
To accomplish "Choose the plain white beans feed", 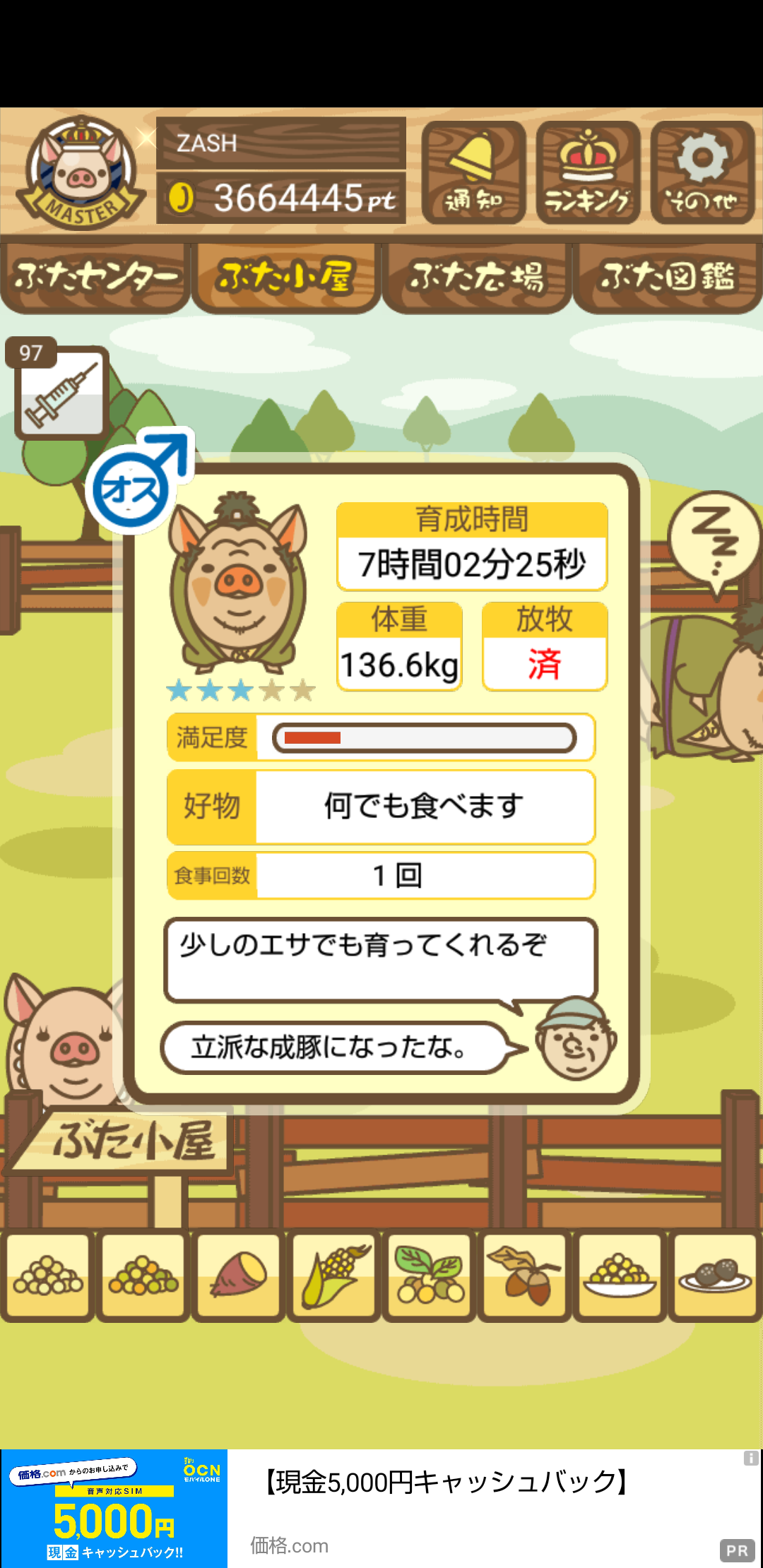I will point(47,1277).
